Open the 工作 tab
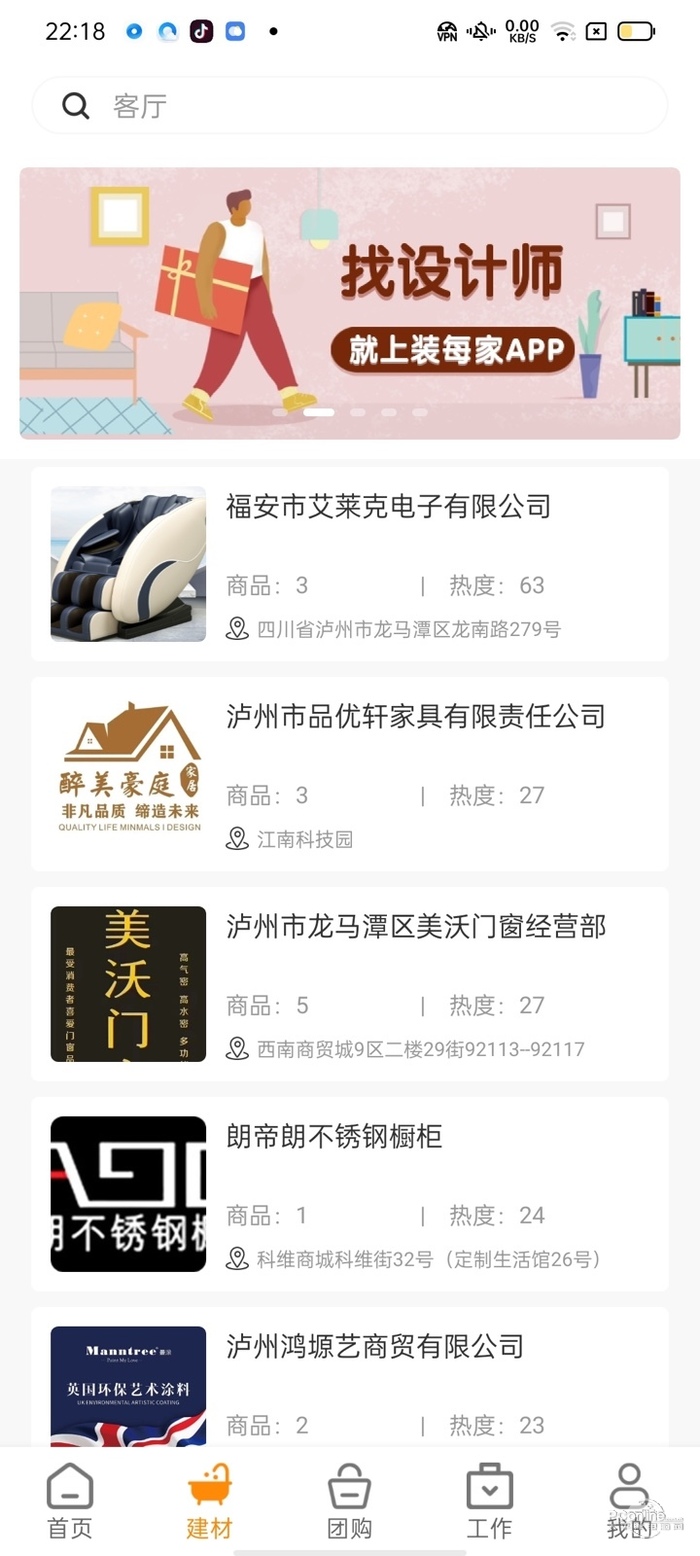Screen dimensions: 700x1556 coord(489,1502)
